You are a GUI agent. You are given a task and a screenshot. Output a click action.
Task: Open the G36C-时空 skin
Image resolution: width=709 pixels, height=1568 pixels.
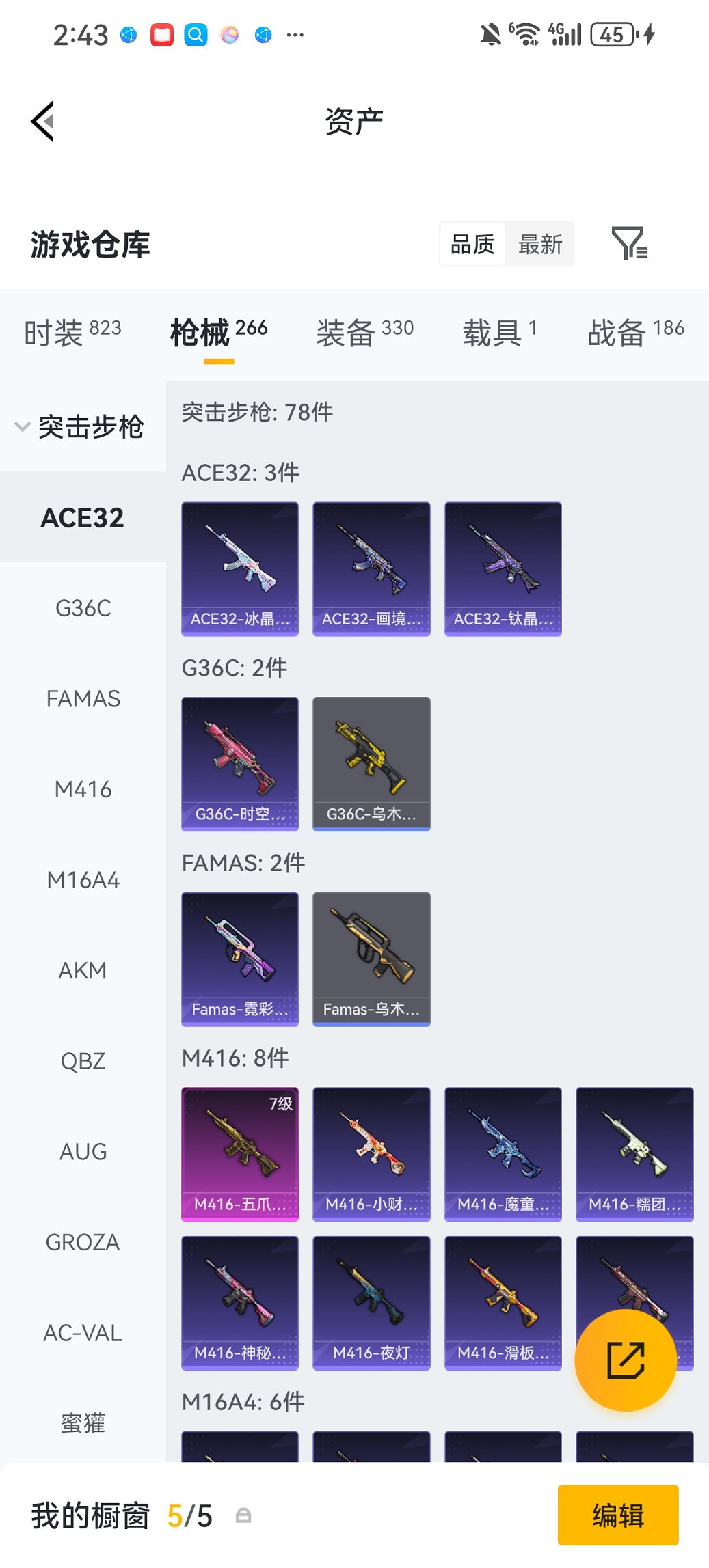[240, 763]
